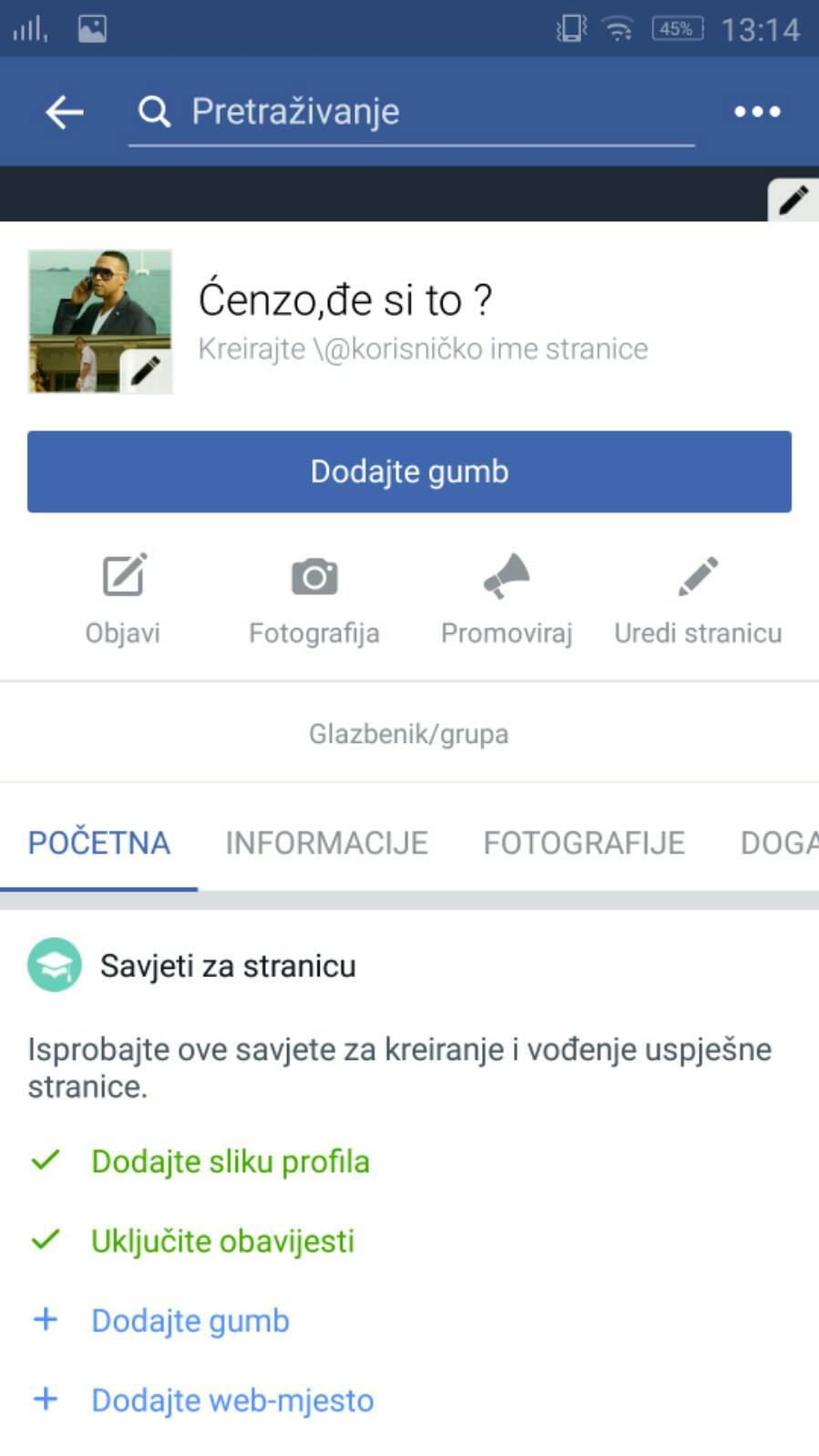819x1456 pixels.
Task: Open the FOTOGRAFIJE tab
Action: pyautogui.click(x=585, y=842)
